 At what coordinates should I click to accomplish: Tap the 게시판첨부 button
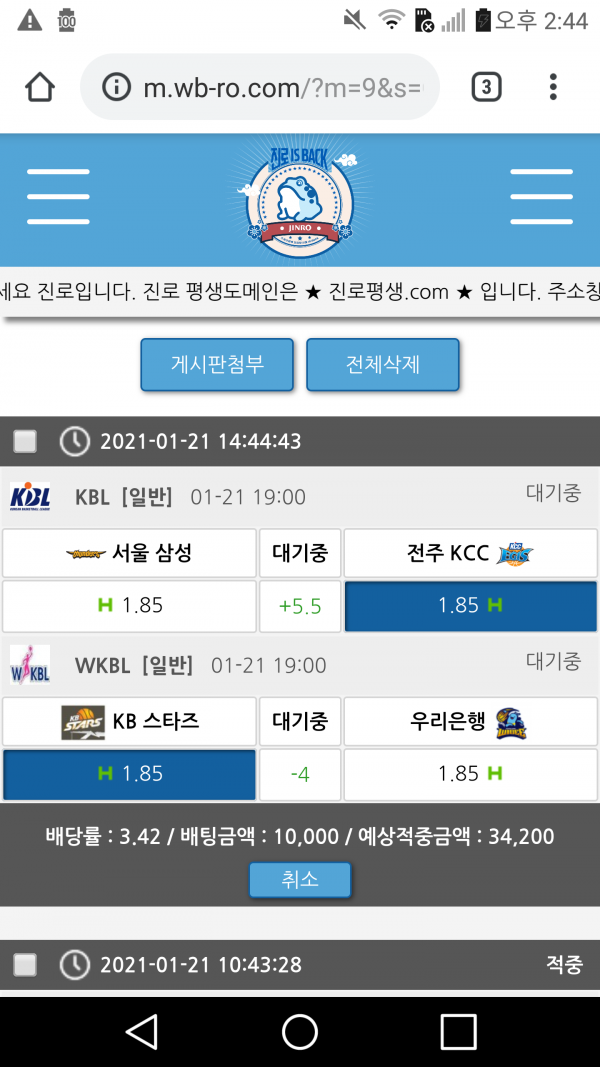[x=217, y=364]
